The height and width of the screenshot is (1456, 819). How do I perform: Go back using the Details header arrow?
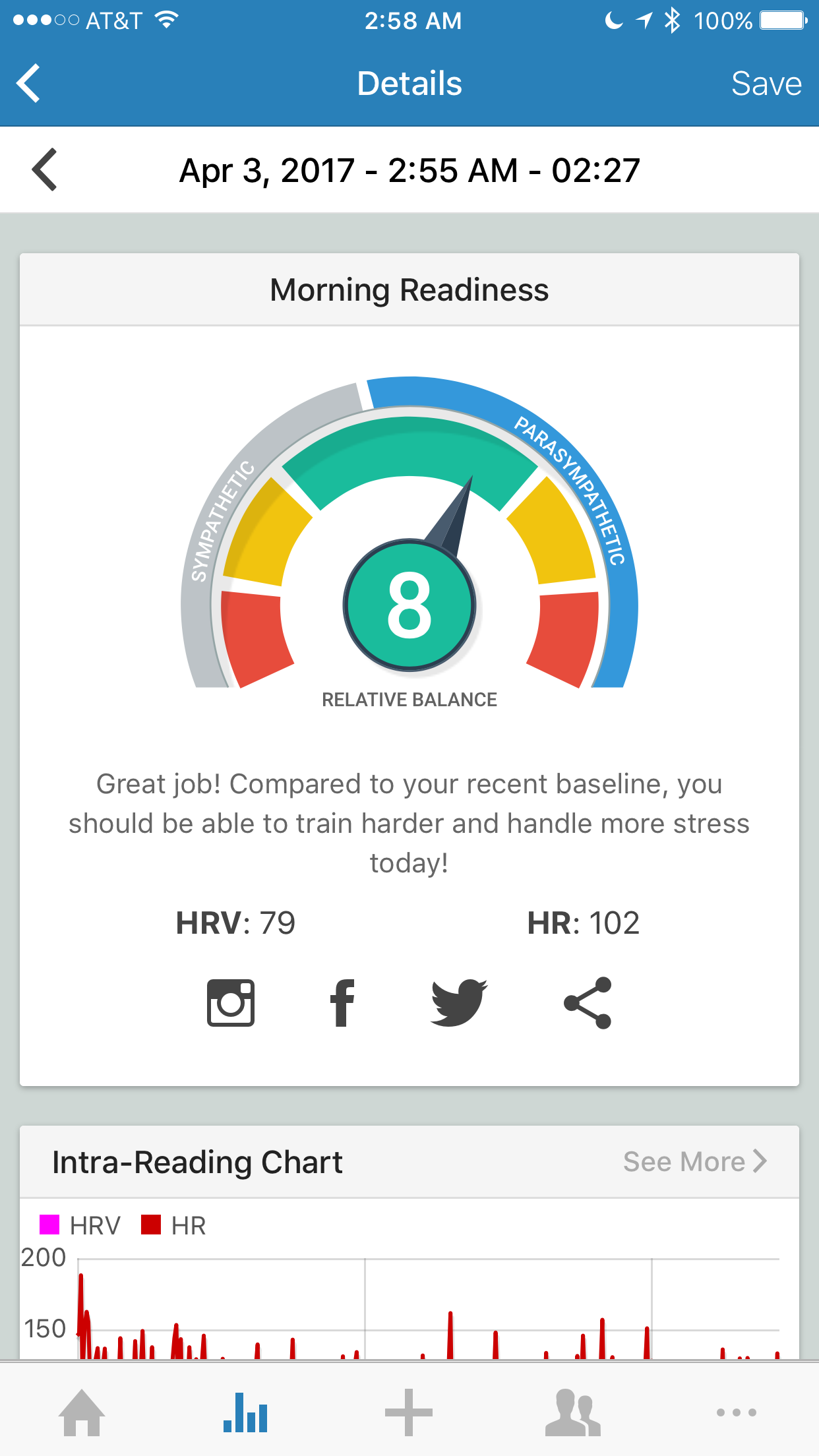pyautogui.click(x=28, y=83)
